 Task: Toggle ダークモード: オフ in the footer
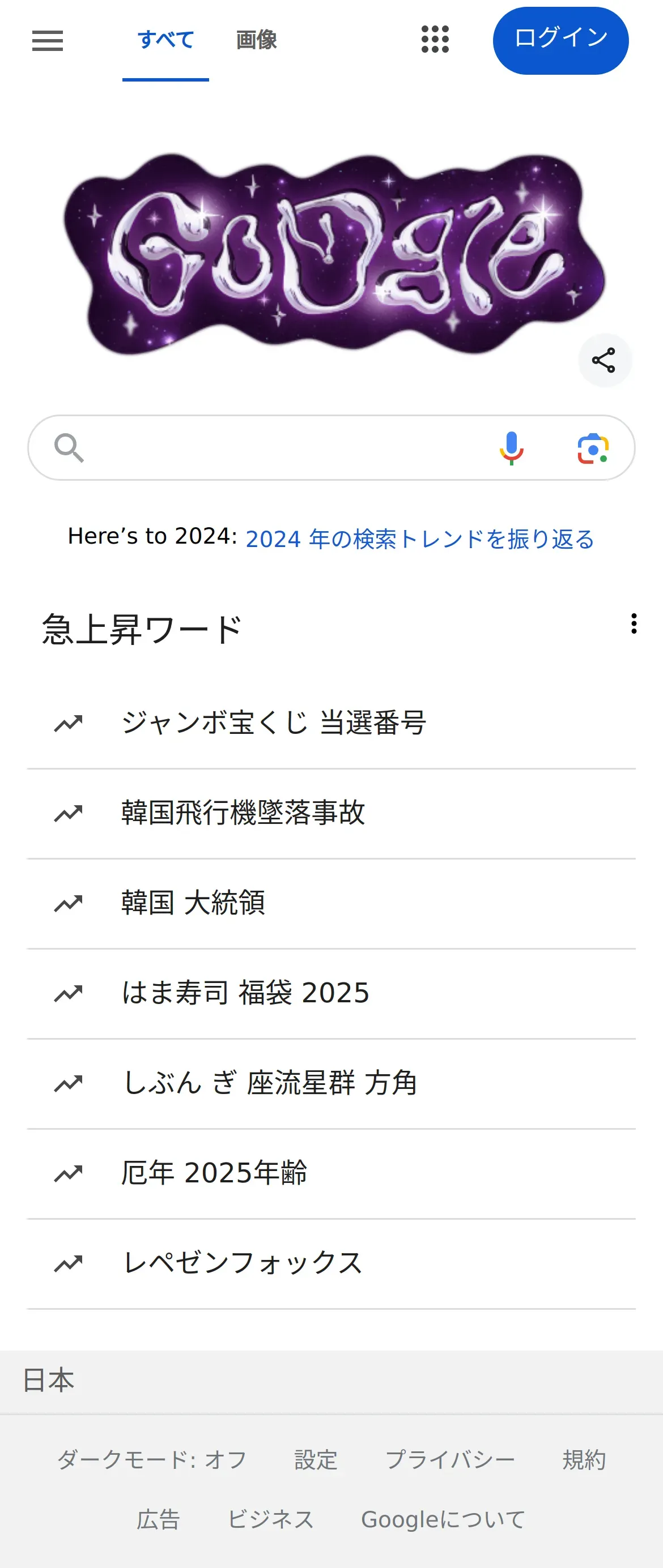[152, 1460]
